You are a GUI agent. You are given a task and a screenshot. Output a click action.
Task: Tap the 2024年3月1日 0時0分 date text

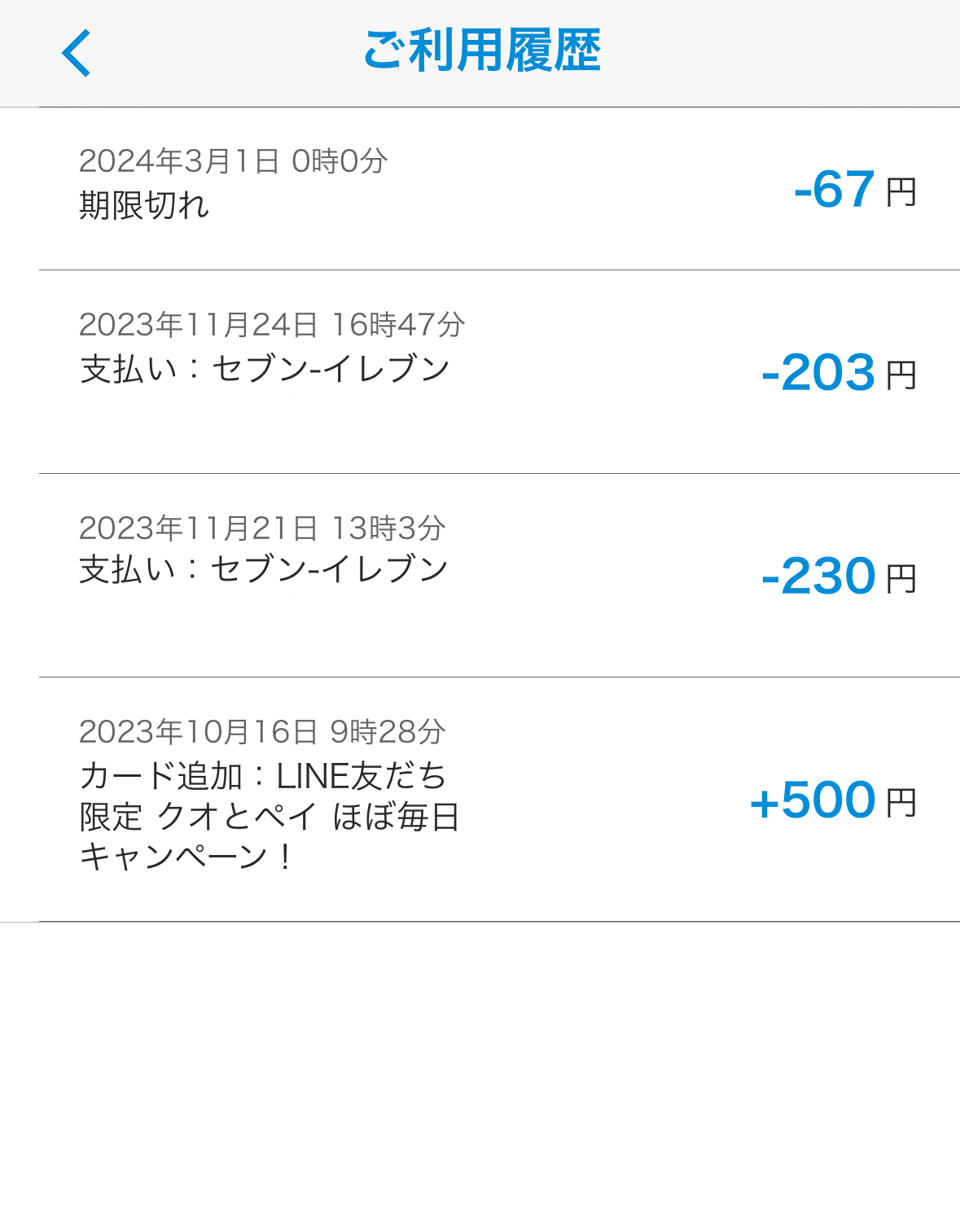[x=235, y=160]
